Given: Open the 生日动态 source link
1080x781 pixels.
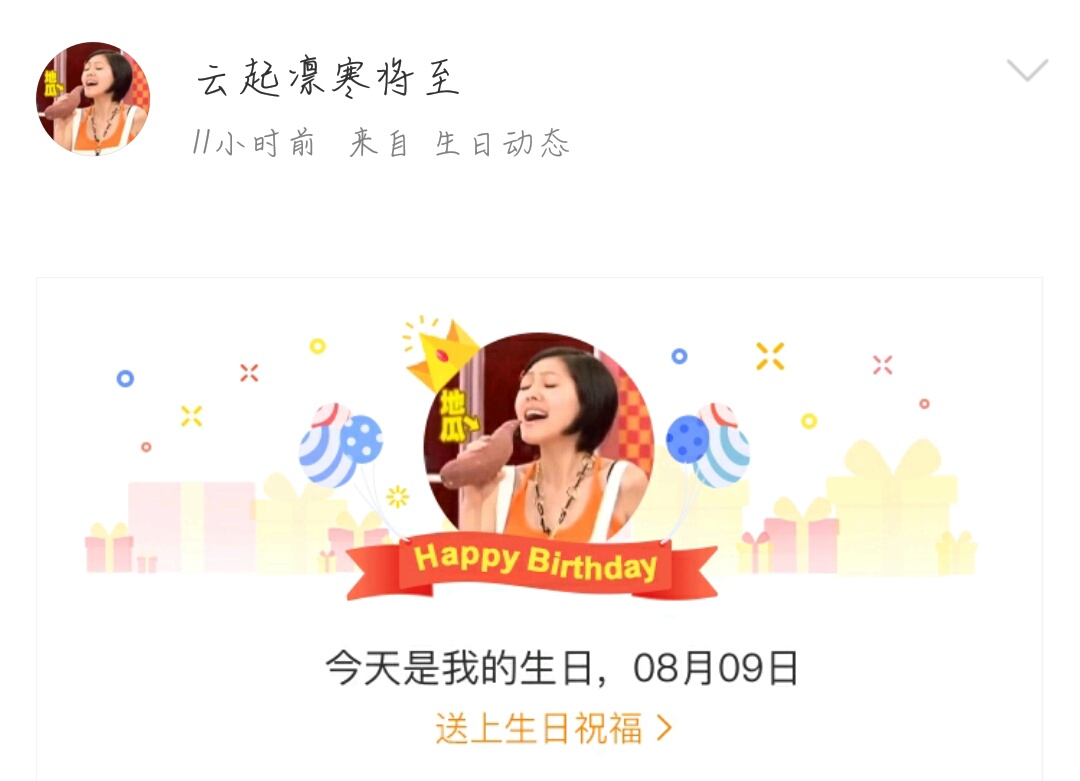Looking at the screenshot, I should (x=502, y=145).
